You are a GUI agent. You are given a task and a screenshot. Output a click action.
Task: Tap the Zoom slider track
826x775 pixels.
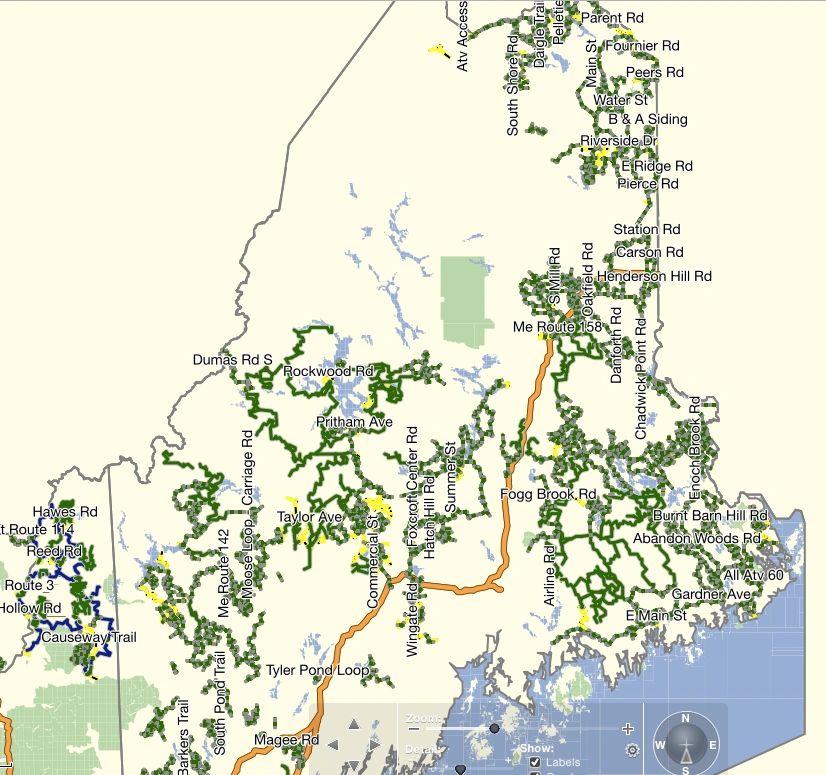[560, 729]
